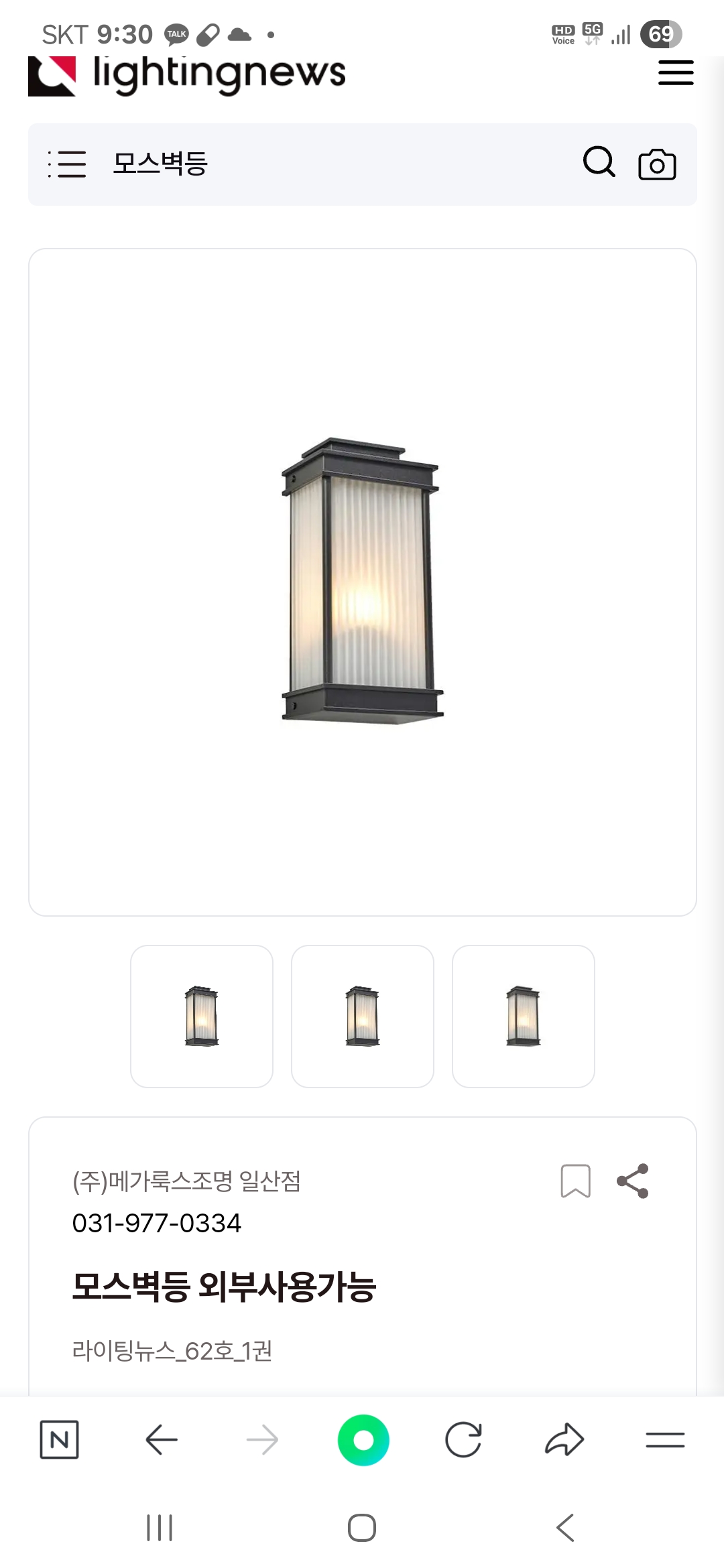Select the first lamp thumbnail
Image resolution: width=724 pixels, height=1568 pixels.
(202, 1016)
